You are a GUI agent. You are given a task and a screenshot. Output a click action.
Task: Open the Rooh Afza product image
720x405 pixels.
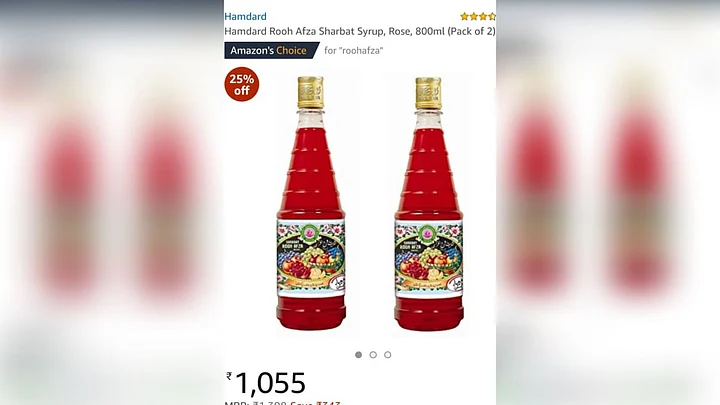pyautogui.click(x=371, y=205)
